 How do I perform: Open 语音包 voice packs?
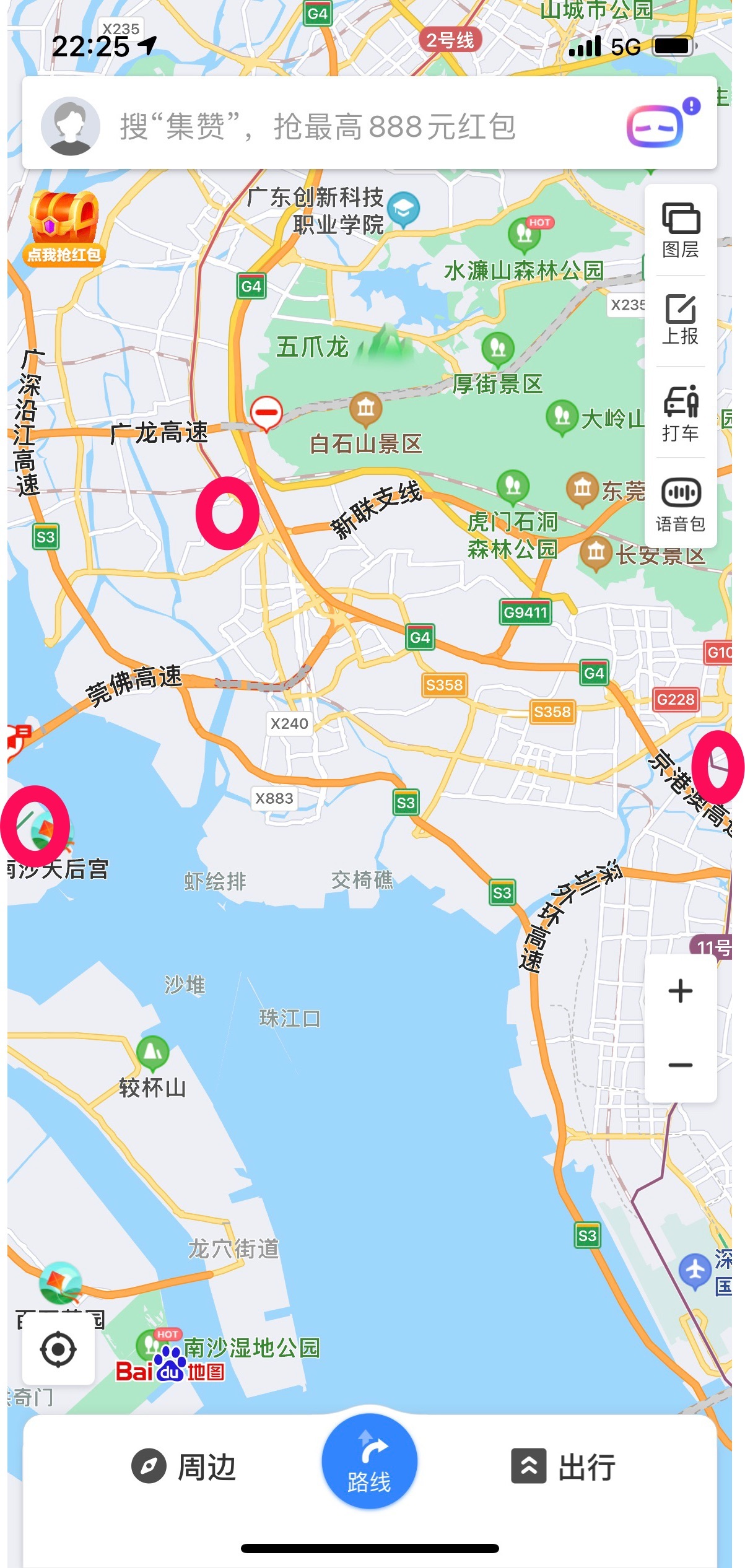(680, 504)
